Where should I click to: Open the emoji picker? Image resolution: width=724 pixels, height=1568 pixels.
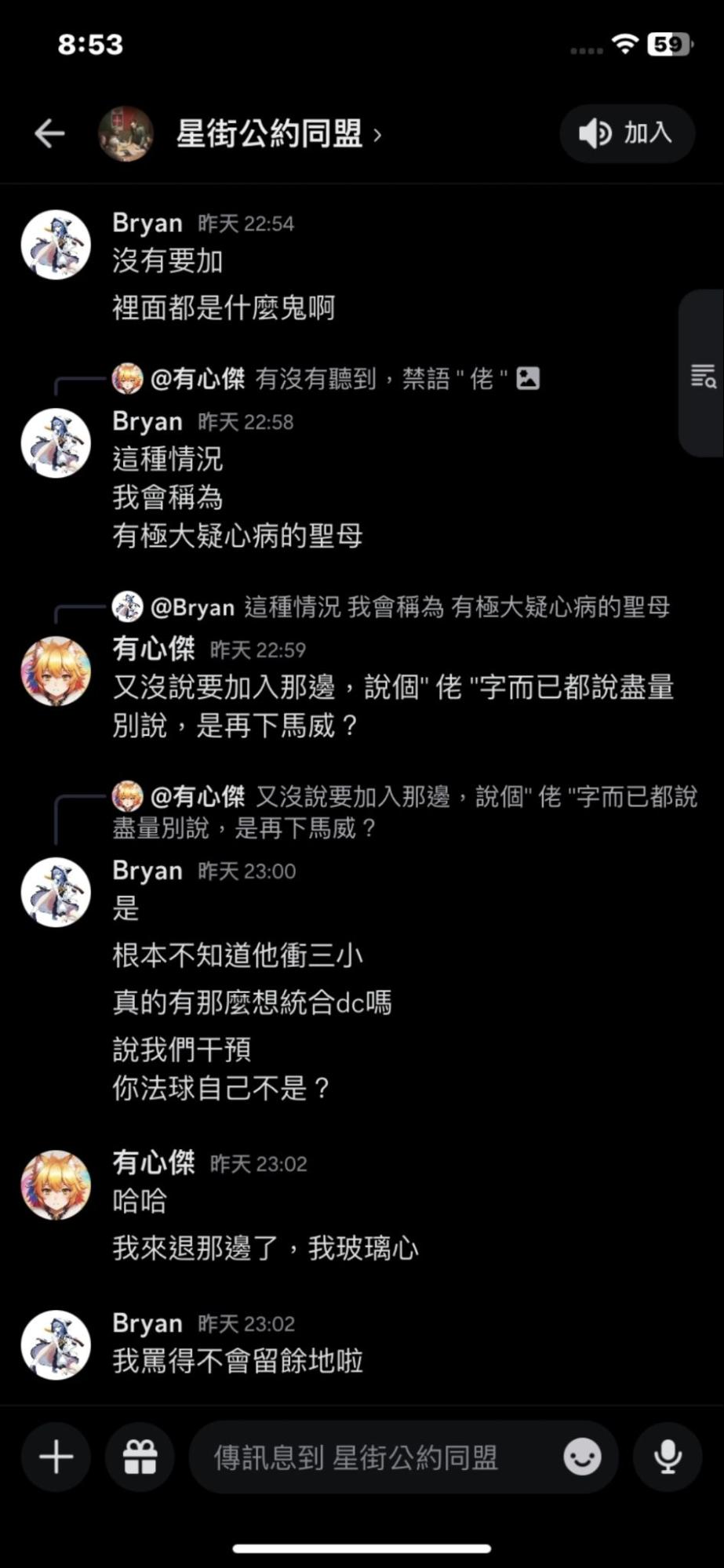582,1457
